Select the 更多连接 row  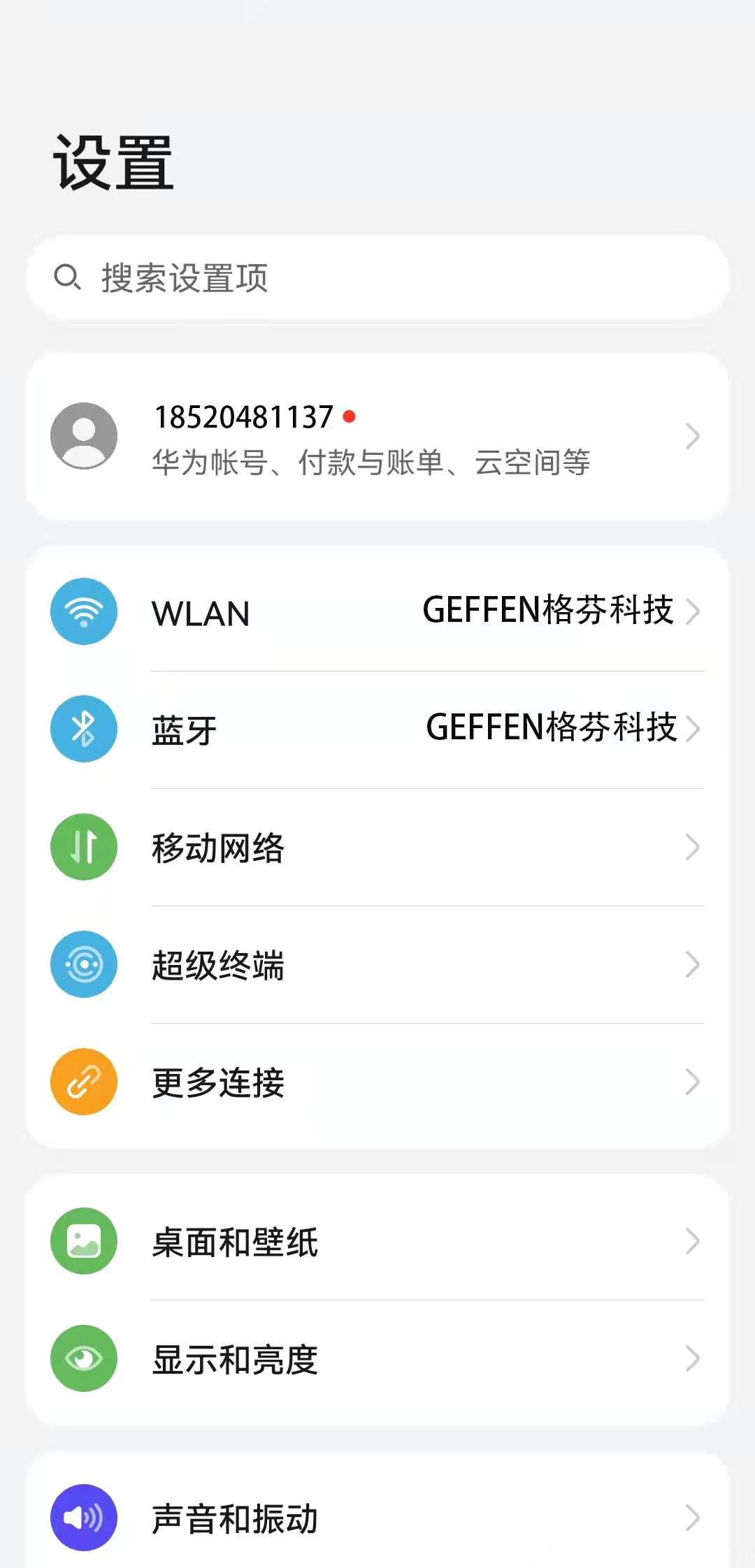tap(377, 1082)
